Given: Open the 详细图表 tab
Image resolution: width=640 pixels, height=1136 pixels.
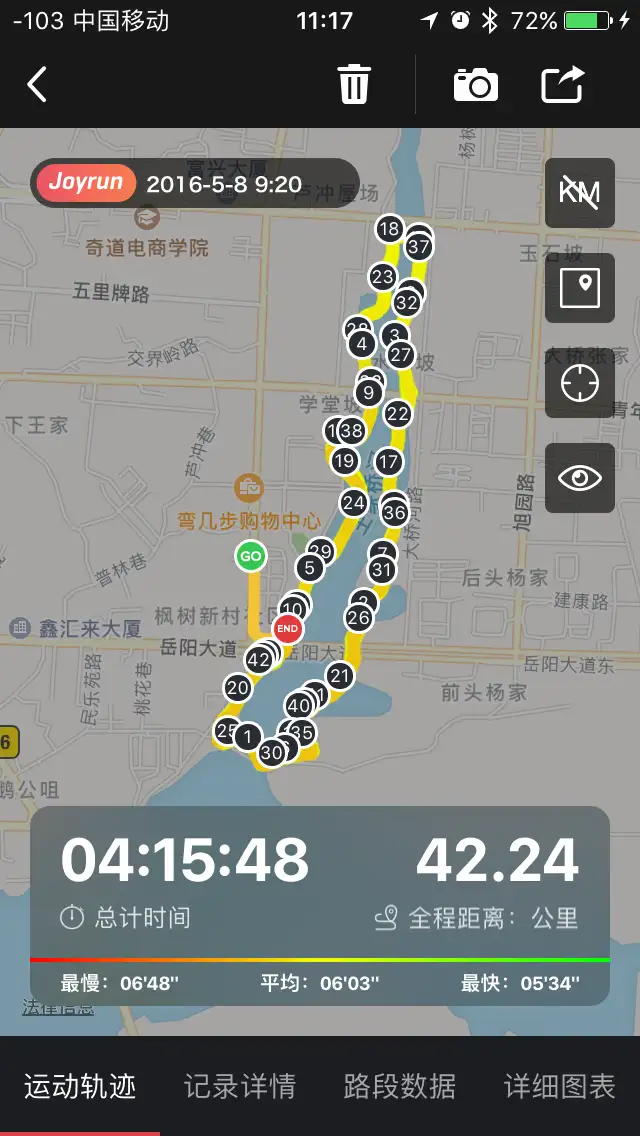Looking at the screenshot, I should pos(560,1086).
